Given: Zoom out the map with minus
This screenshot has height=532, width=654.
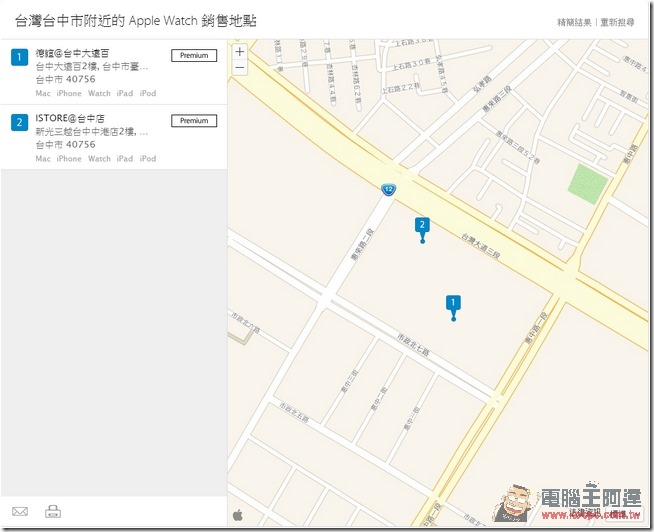Looking at the screenshot, I should (x=240, y=67).
